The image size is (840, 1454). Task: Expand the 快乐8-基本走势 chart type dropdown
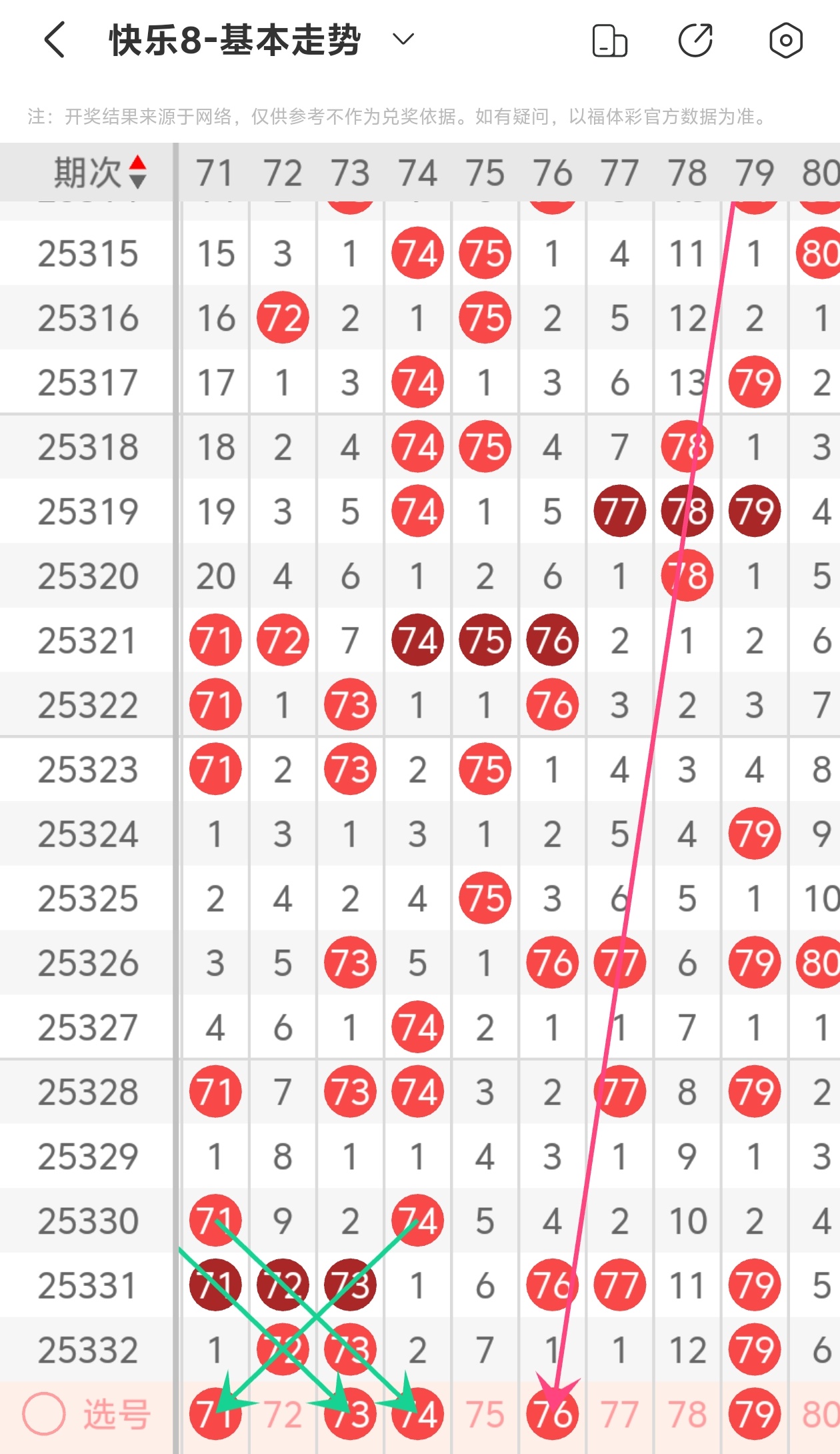click(403, 40)
